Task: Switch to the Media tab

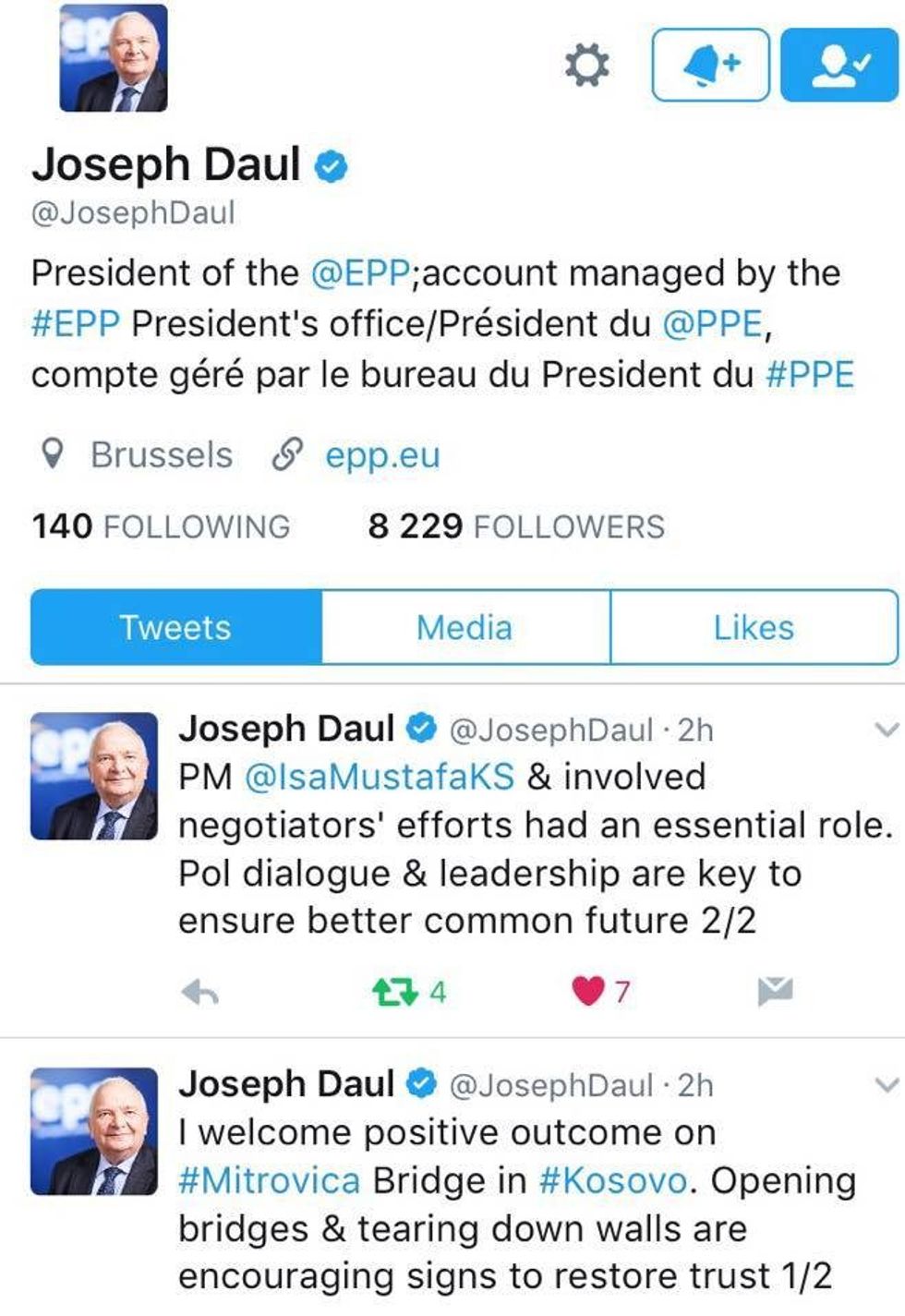Action: (465, 628)
